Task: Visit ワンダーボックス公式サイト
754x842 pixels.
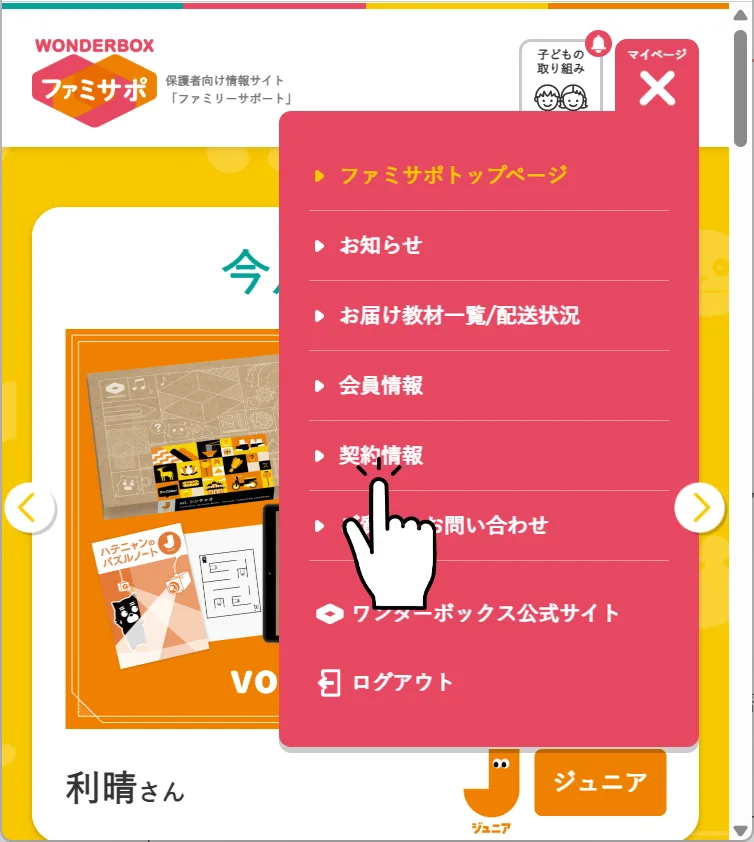Action: click(x=485, y=613)
